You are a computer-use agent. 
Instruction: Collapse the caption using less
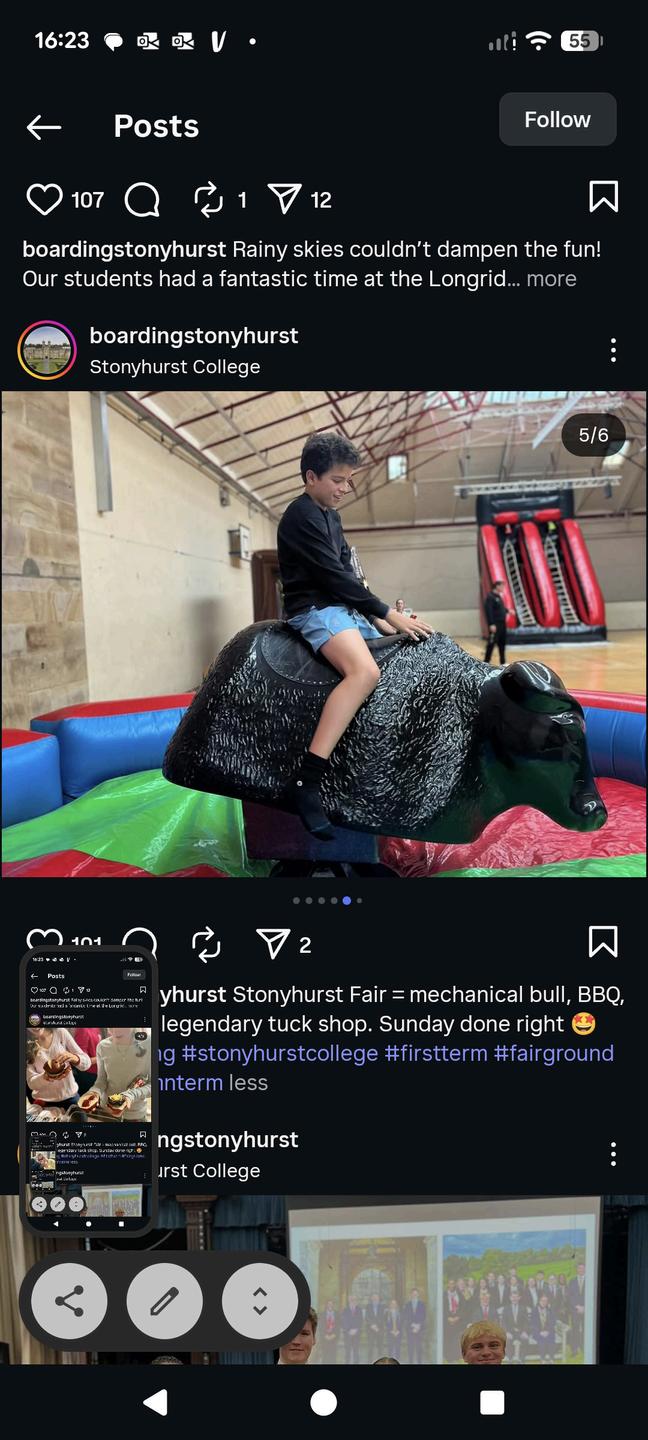tap(248, 1082)
